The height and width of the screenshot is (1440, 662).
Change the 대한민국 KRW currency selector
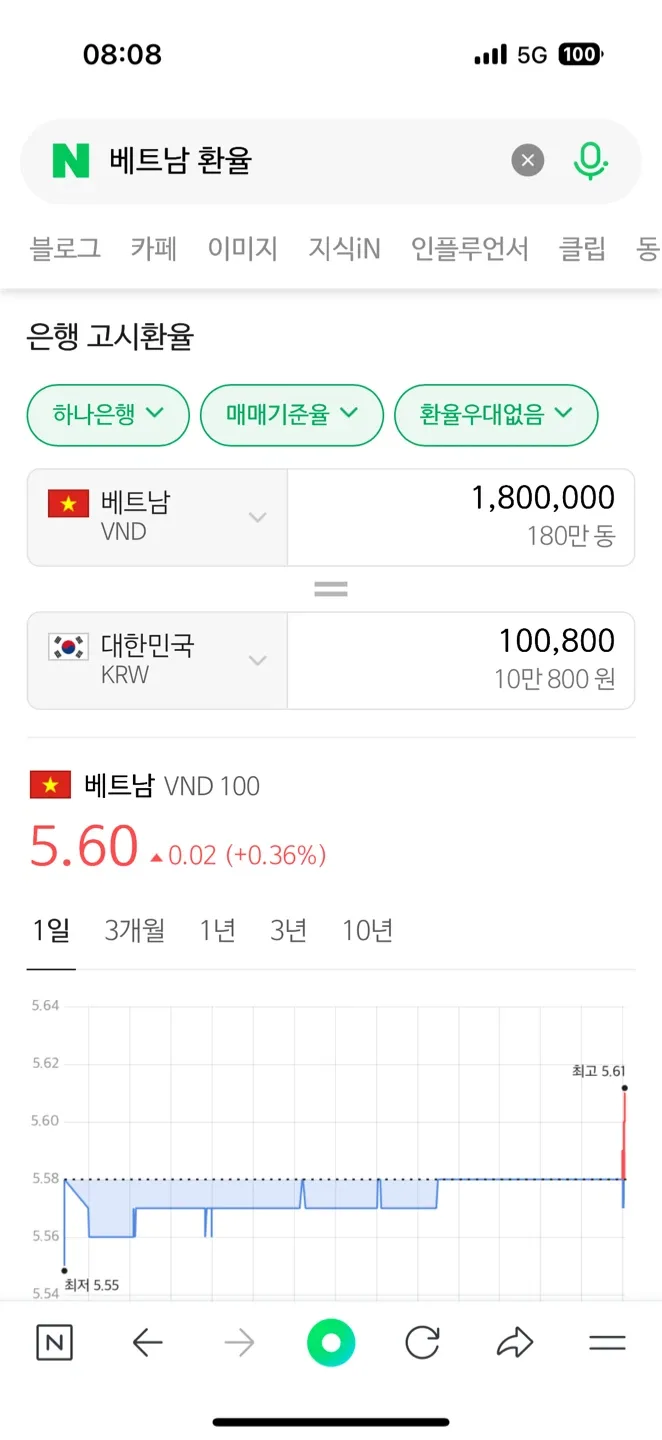[x=158, y=660]
